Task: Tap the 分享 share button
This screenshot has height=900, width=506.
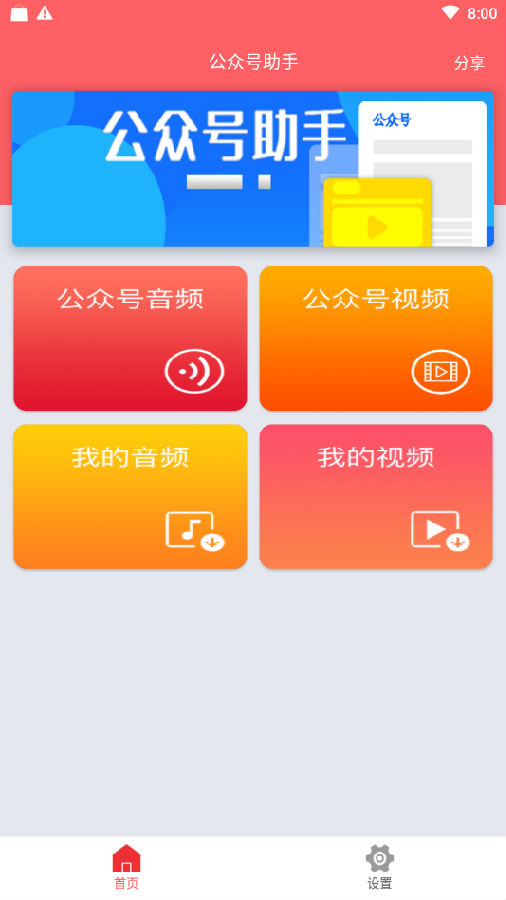Action: click(x=469, y=63)
